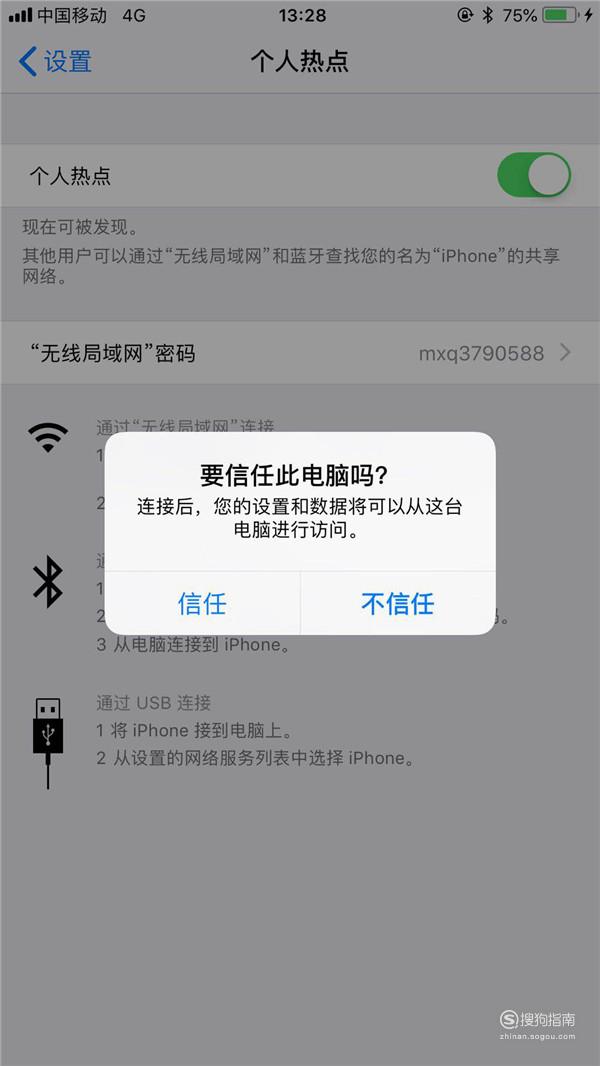The width and height of the screenshot is (600, 1066).
Task: Toggle the 个人热点 switch
Action: 533,175
